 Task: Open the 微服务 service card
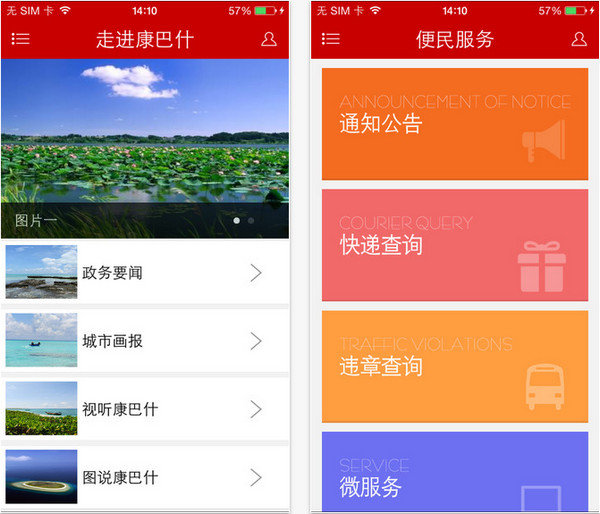(455, 473)
